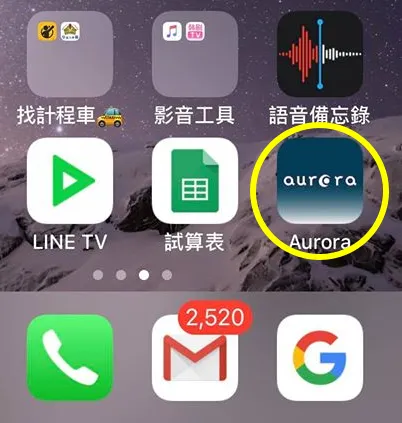Open the 影音工具 folder
The width and height of the screenshot is (402, 423).
(195, 54)
